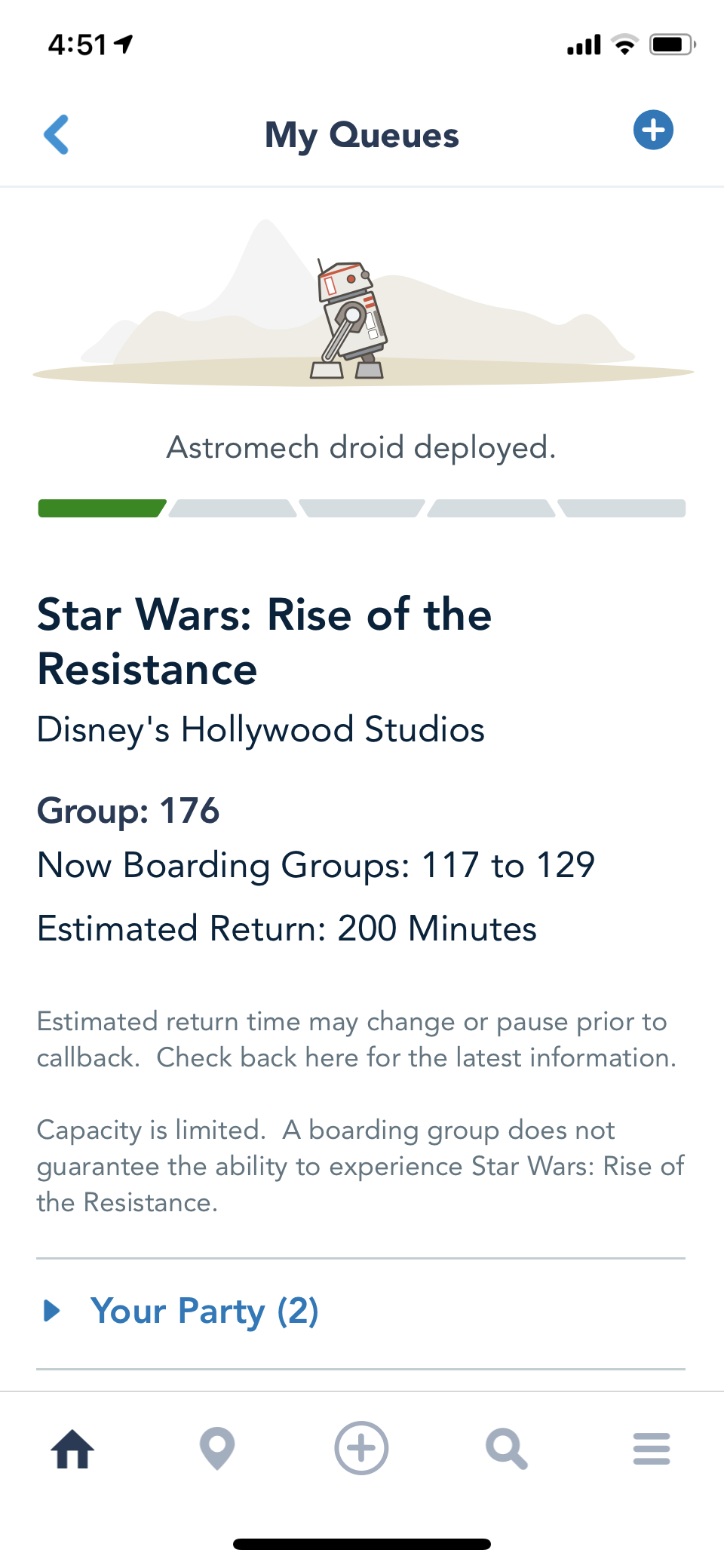Go back from My Queues
This screenshot has width=724, height=1568.
(57, 135)
